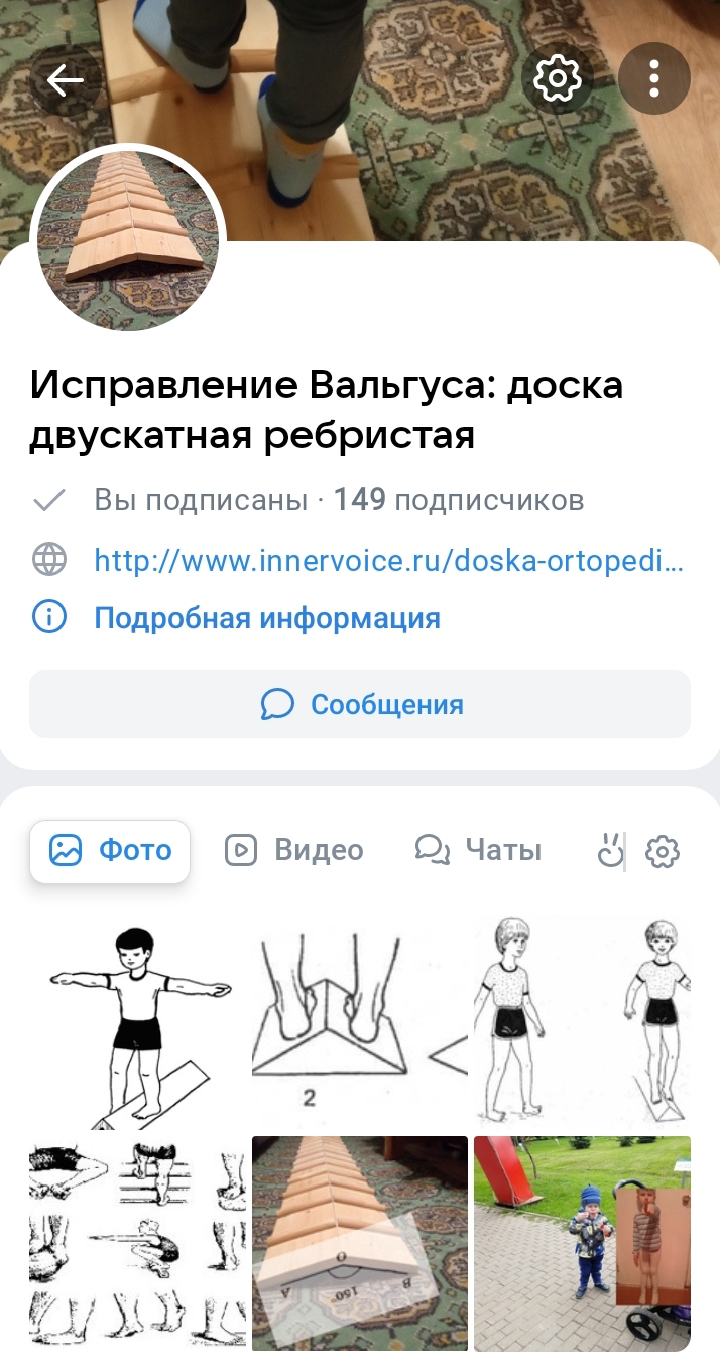The image size is (720, 1358).
Task: Open photo of board with 160° angle
Action: pos(360,1243)
